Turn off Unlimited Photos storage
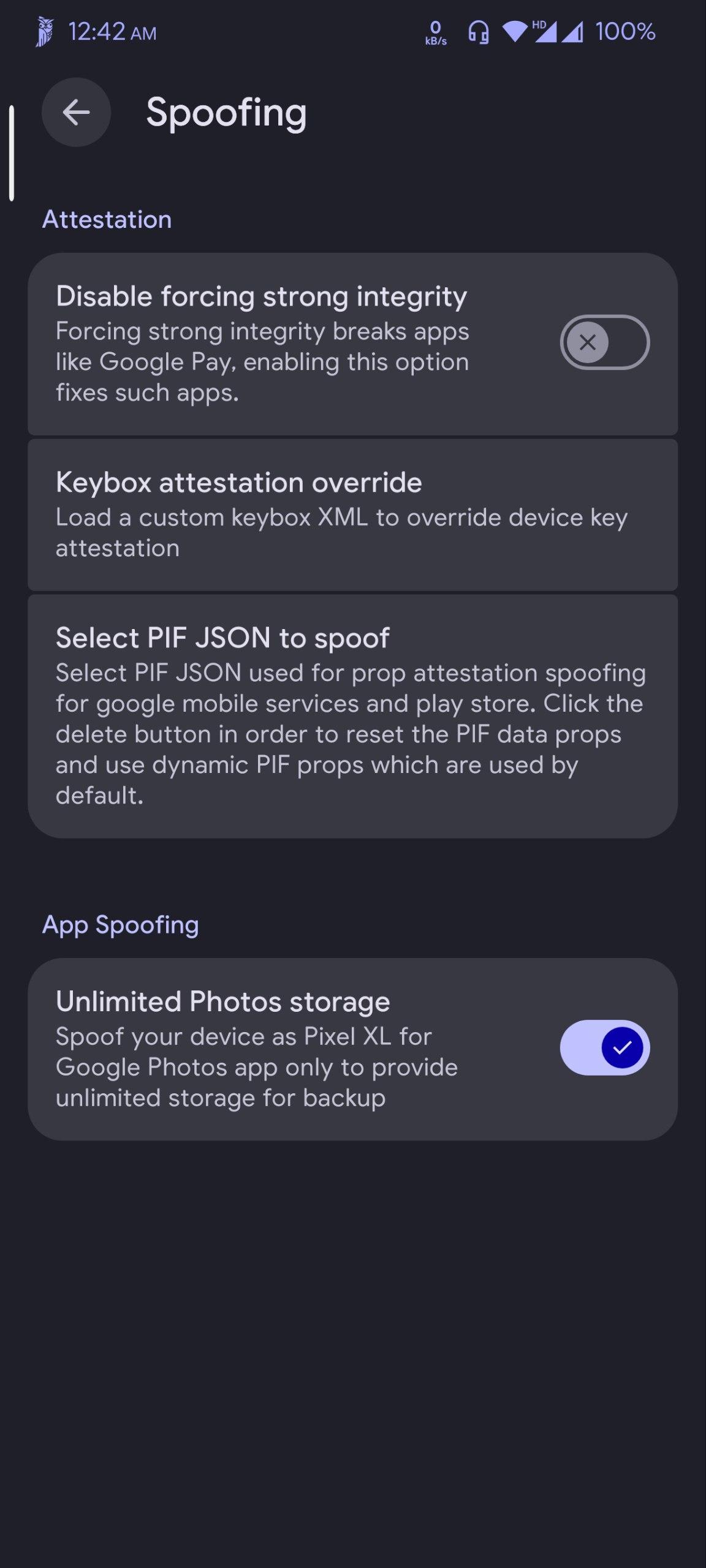706x1568 pixels. [x=604, y=1047]
